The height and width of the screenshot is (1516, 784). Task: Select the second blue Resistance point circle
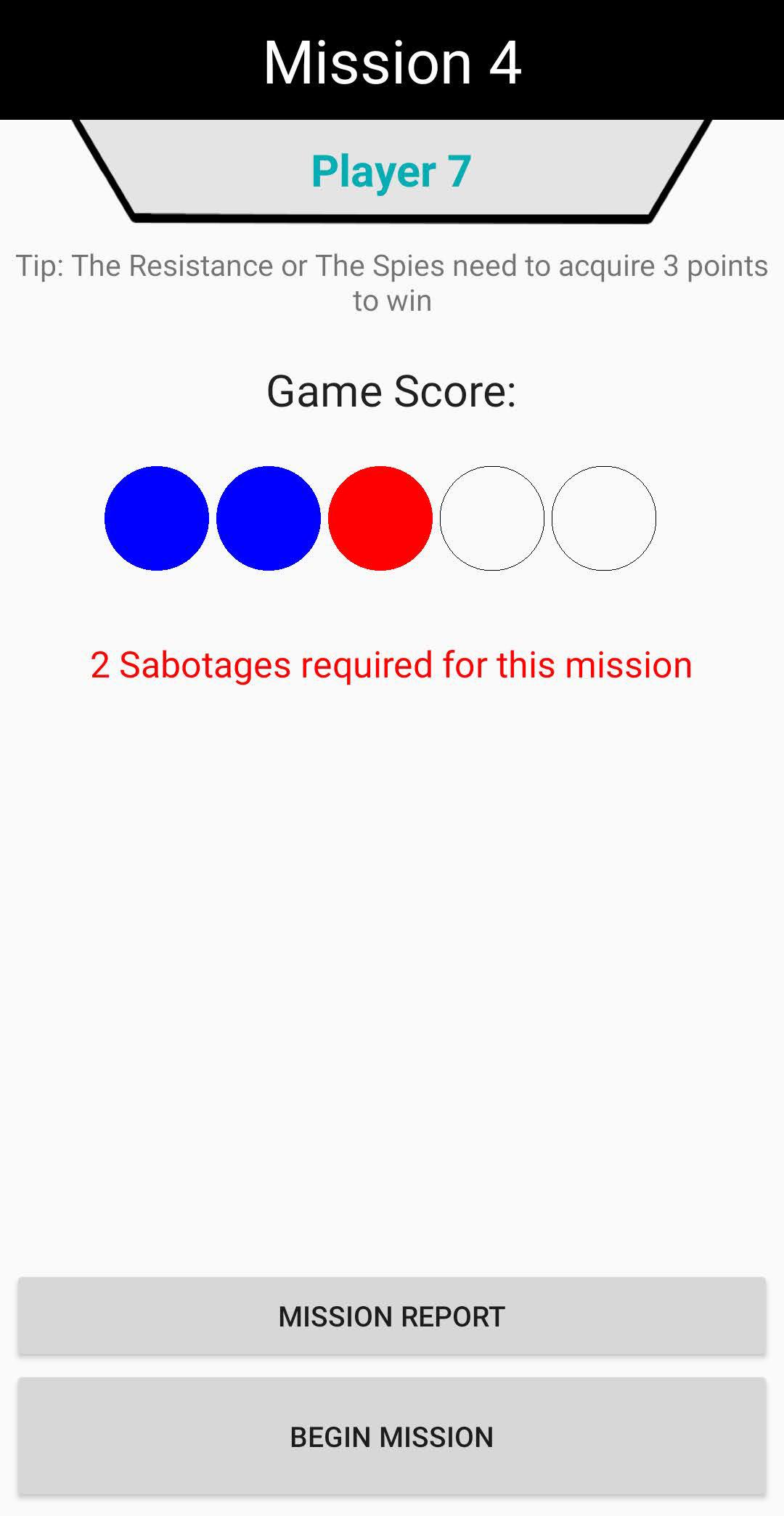267,518
